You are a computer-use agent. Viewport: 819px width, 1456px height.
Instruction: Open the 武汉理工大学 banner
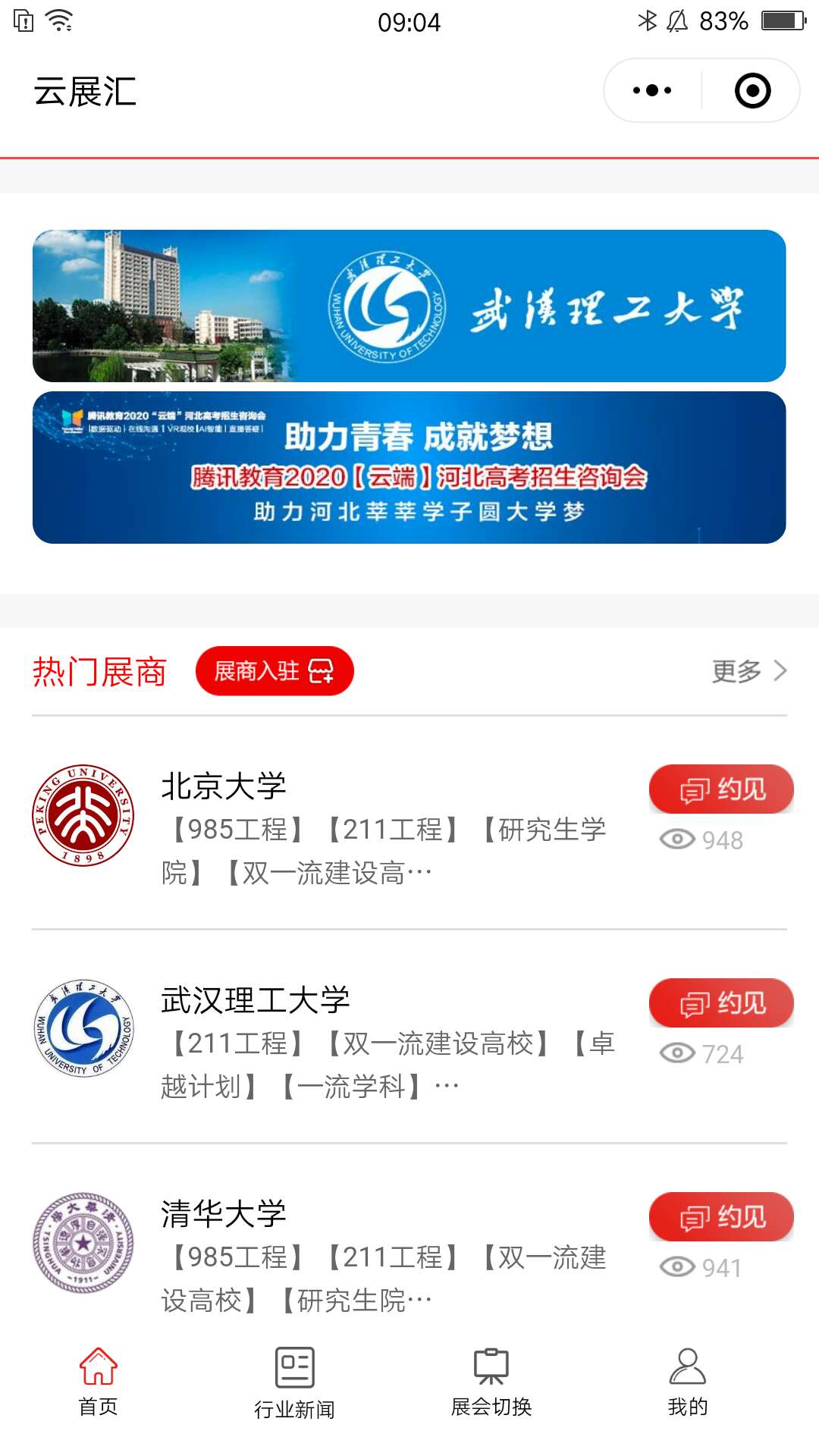(x=409, y=306)
